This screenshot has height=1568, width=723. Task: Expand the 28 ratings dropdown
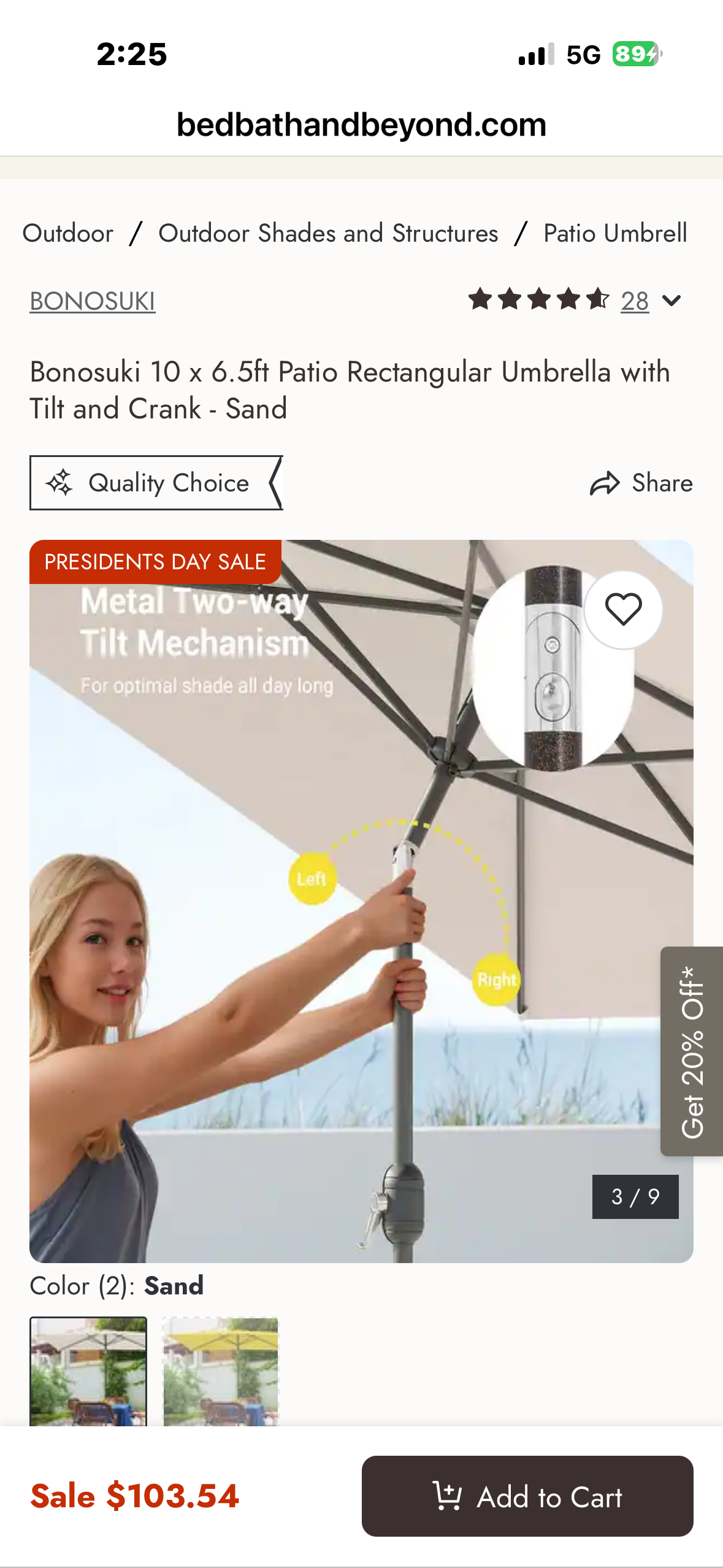tap(672, 301)
